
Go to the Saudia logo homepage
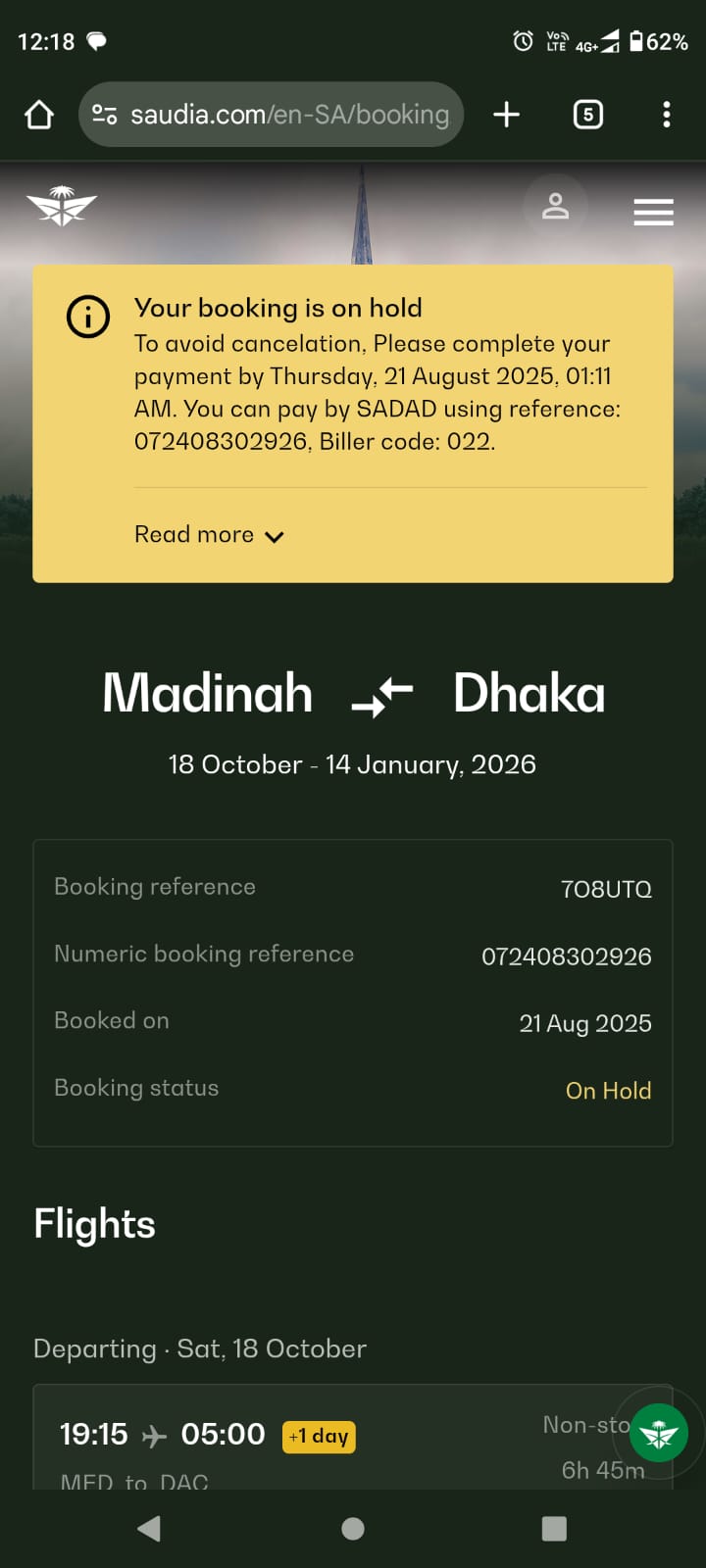[62, 207]
